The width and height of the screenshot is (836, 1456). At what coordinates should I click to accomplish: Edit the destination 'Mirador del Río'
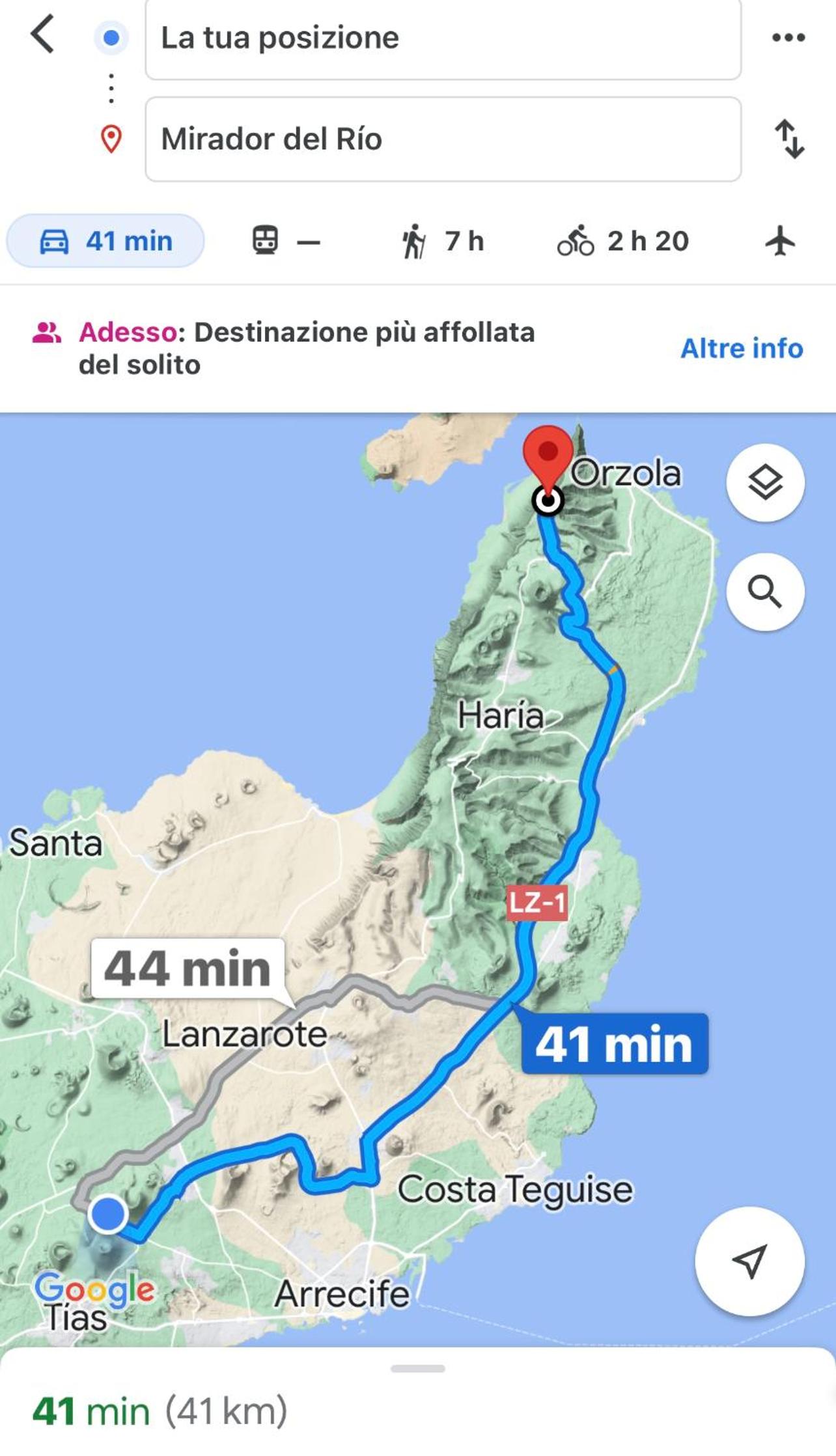[443, 139]
